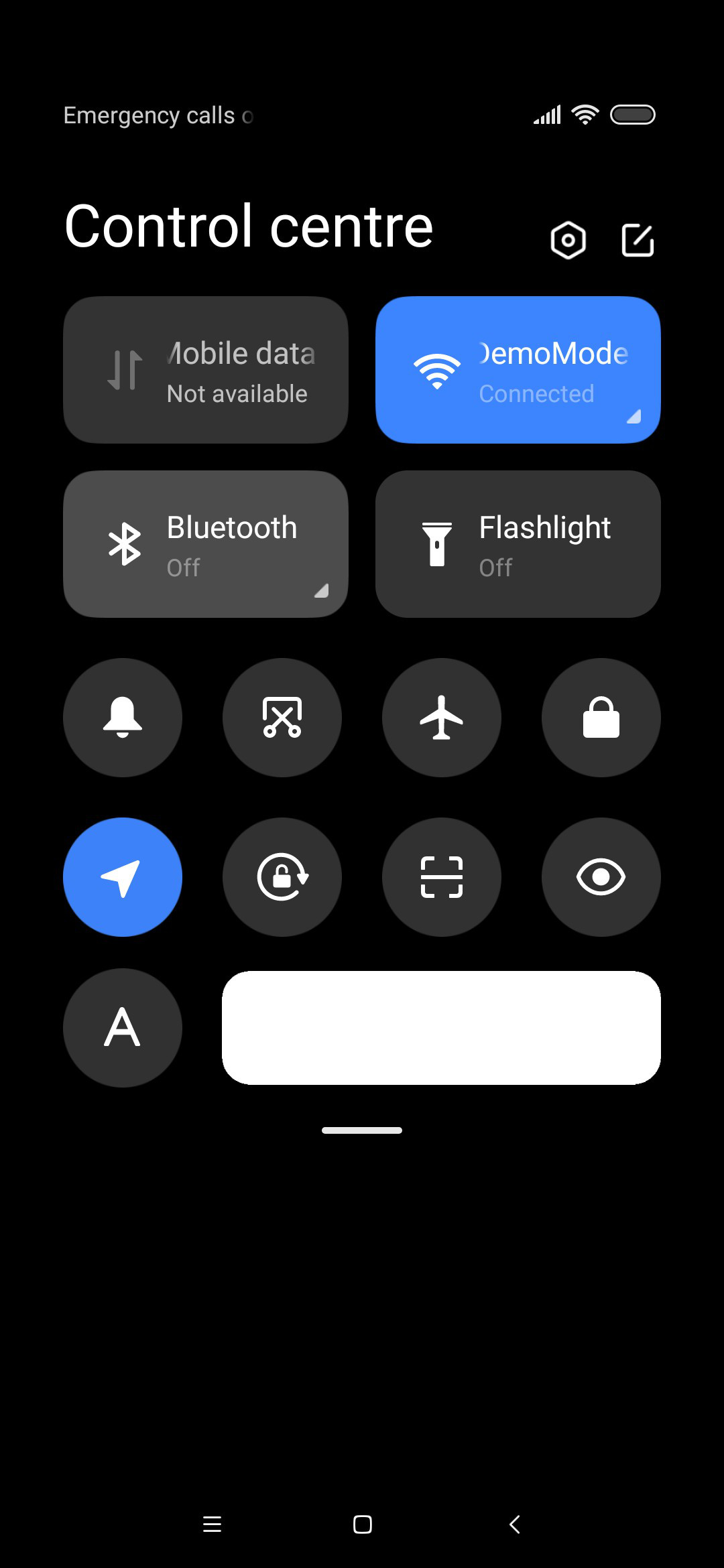Open the scanner button
Viewport: 724px width, 1568px height.
tap(442, 877)
